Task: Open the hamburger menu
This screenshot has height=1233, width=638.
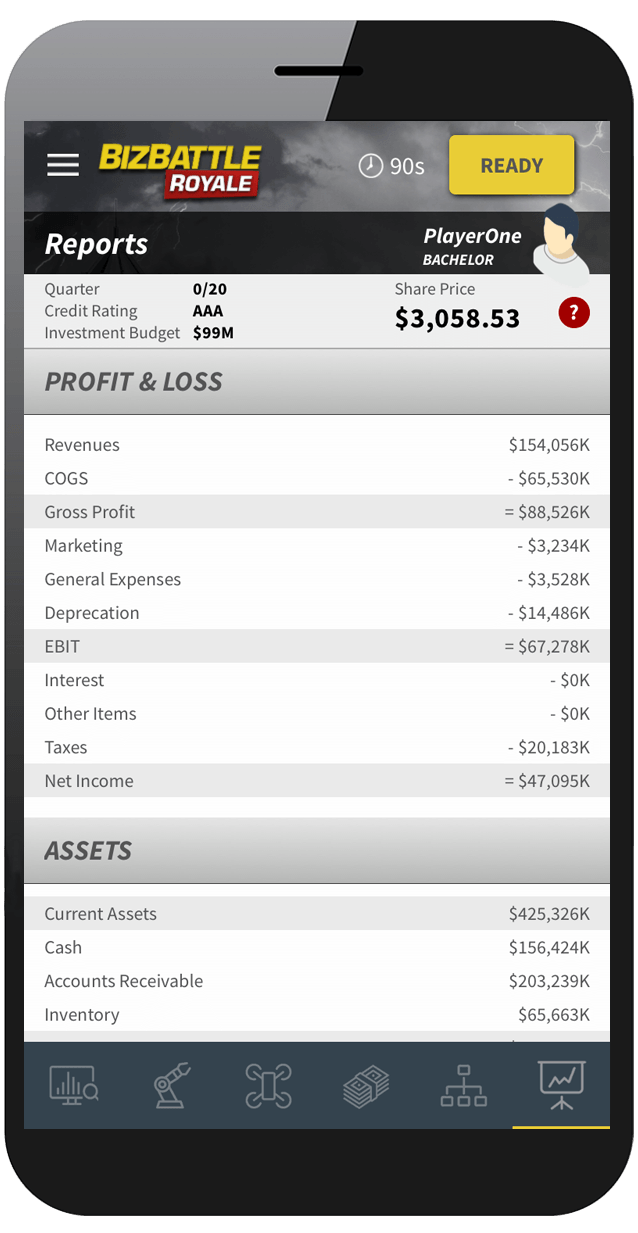Action: point(63,165)
